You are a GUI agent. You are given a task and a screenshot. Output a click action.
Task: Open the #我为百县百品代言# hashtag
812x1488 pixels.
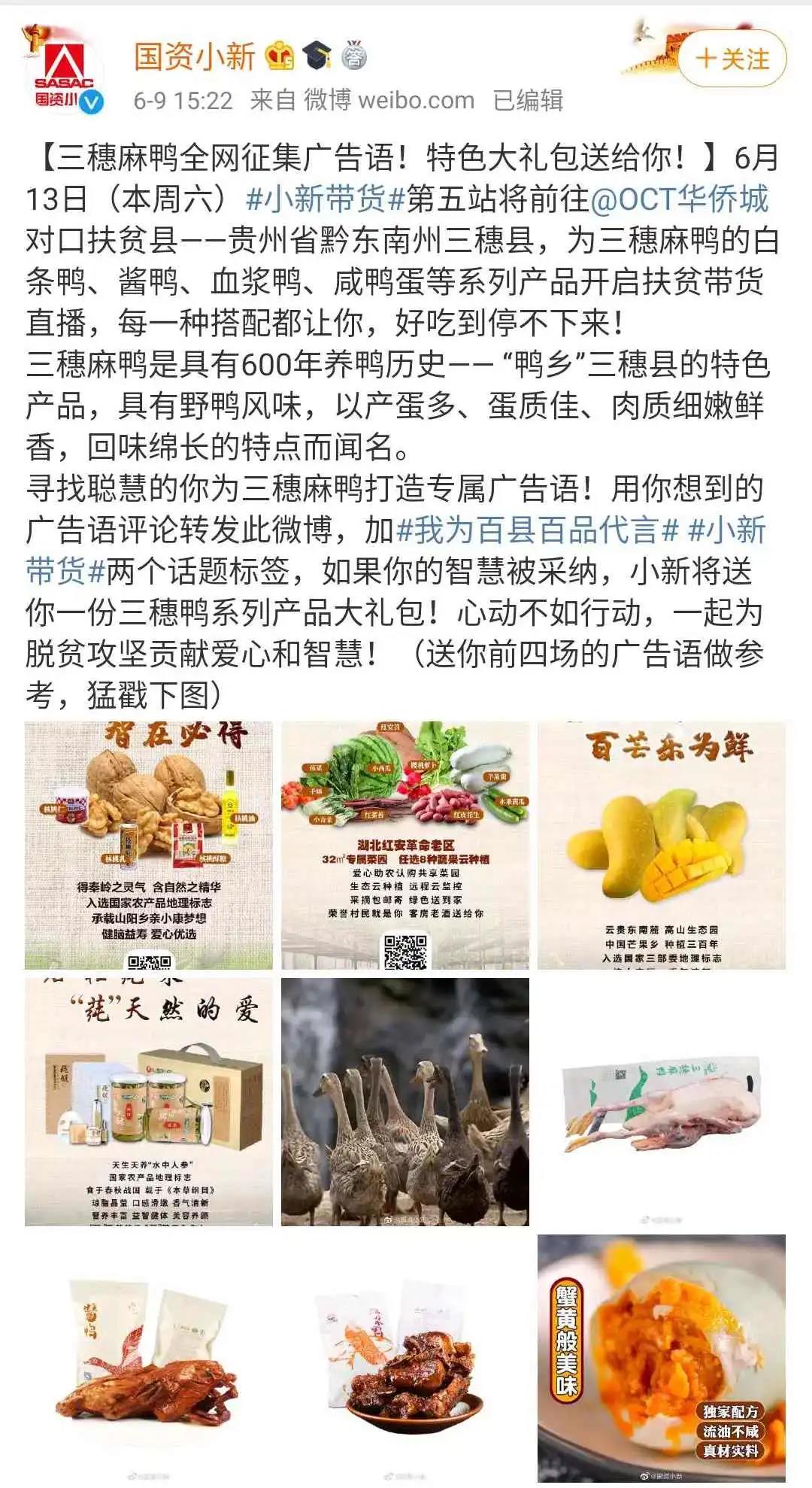coord(538,530)
